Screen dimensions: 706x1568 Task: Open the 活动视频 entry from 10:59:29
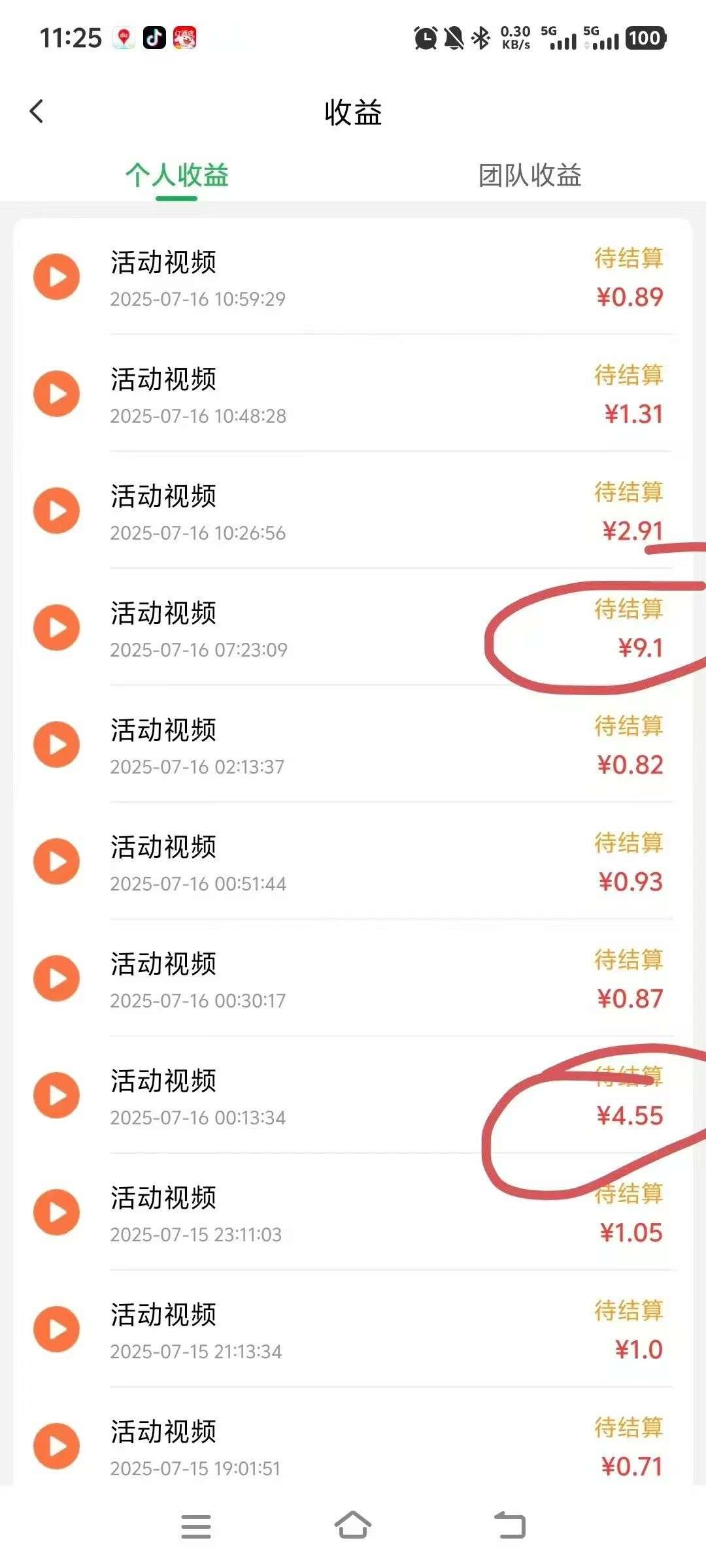[x=353, y=278]
